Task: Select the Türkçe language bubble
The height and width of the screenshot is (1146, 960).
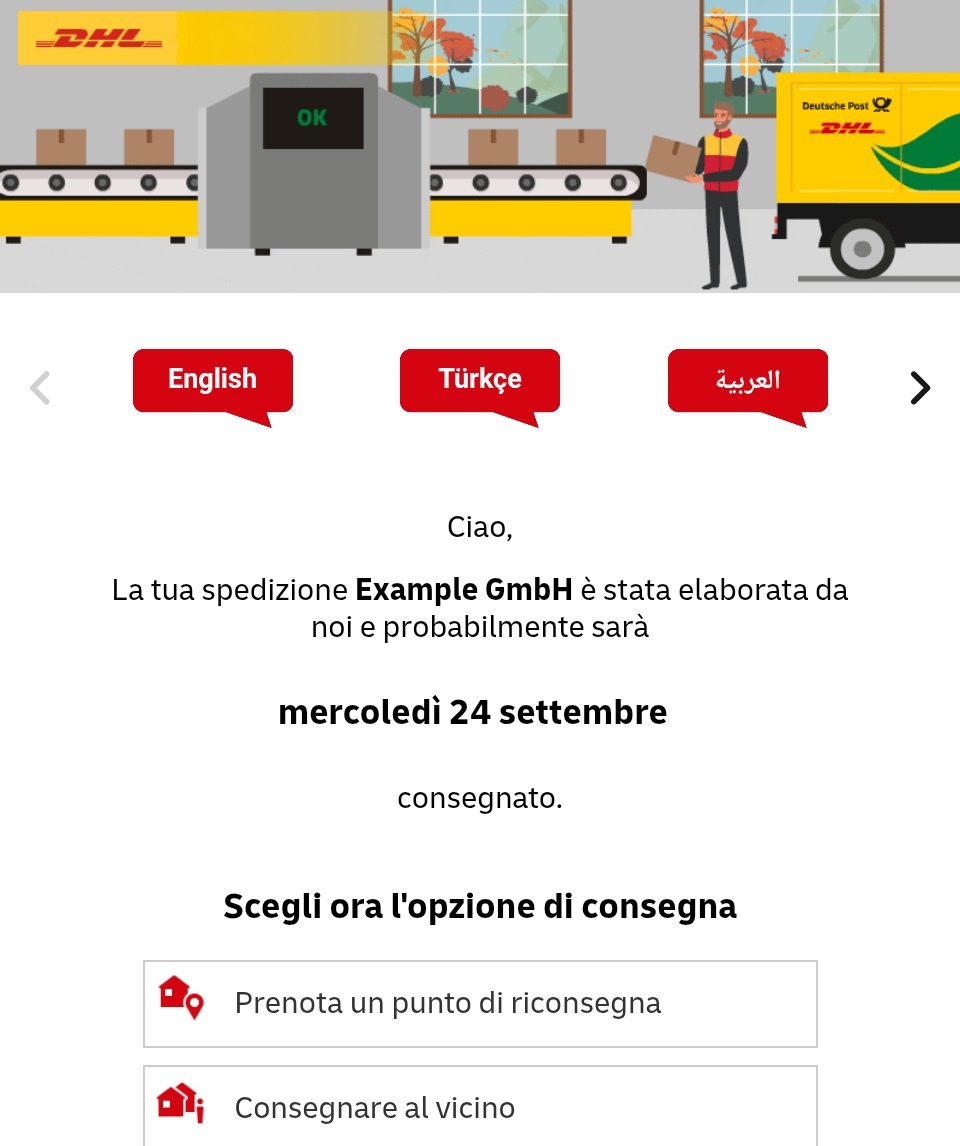Action: click(480, 380)
